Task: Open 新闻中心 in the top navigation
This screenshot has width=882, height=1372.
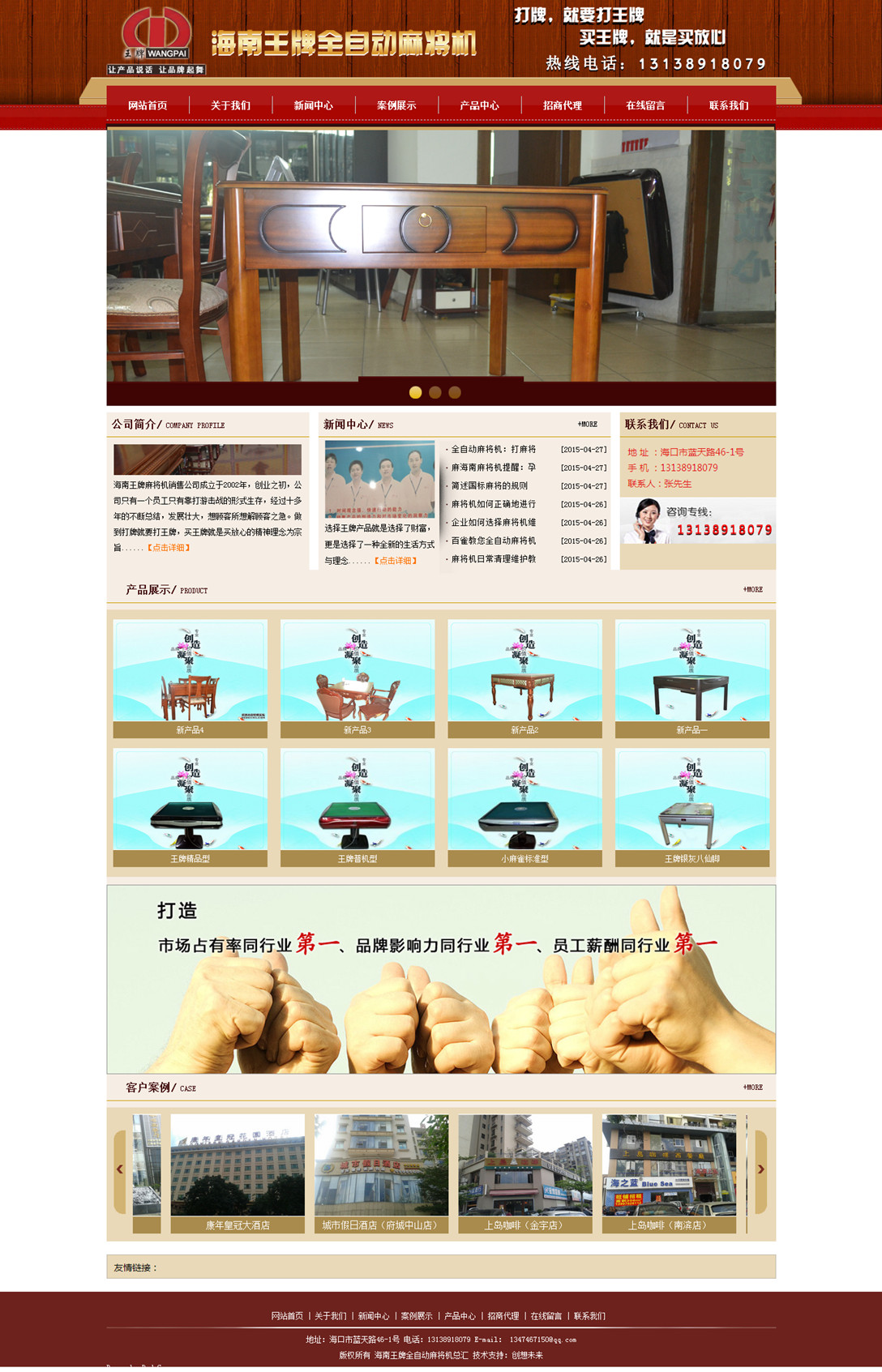Action: [313, 105]
